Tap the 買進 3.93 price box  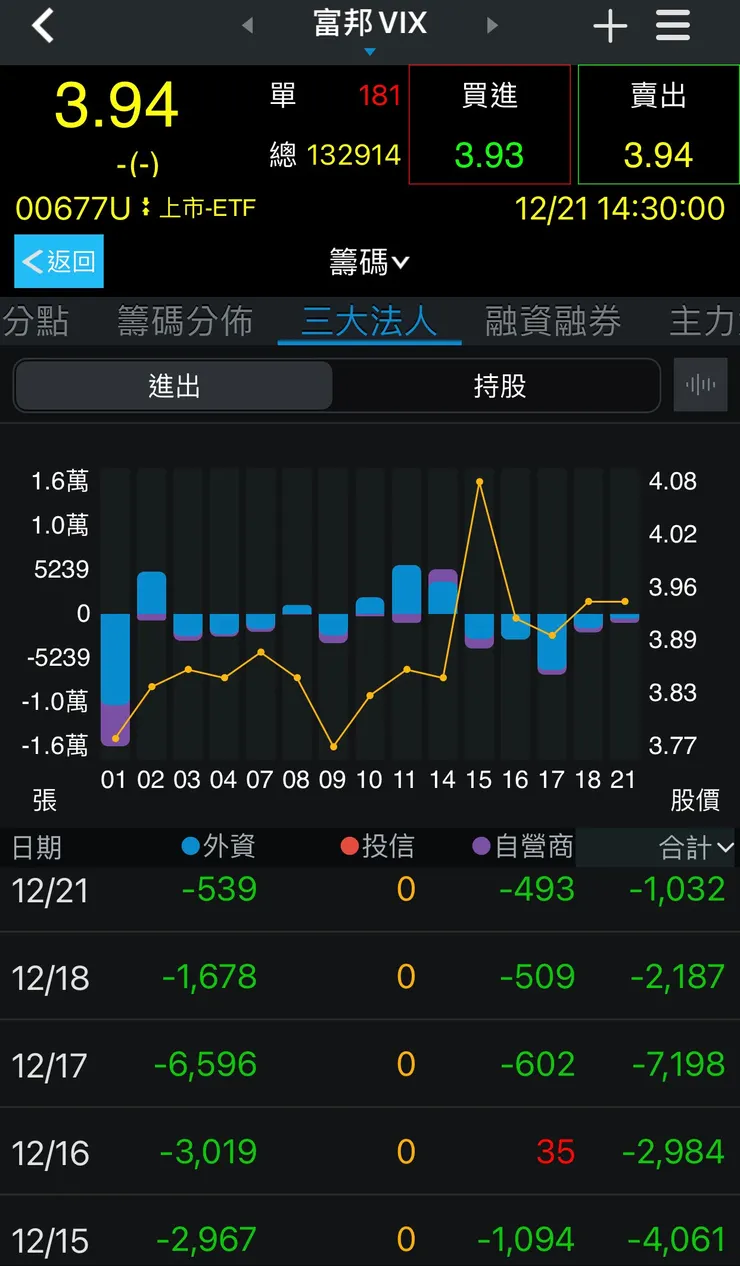pyautogui.click(x=490, y=125)
